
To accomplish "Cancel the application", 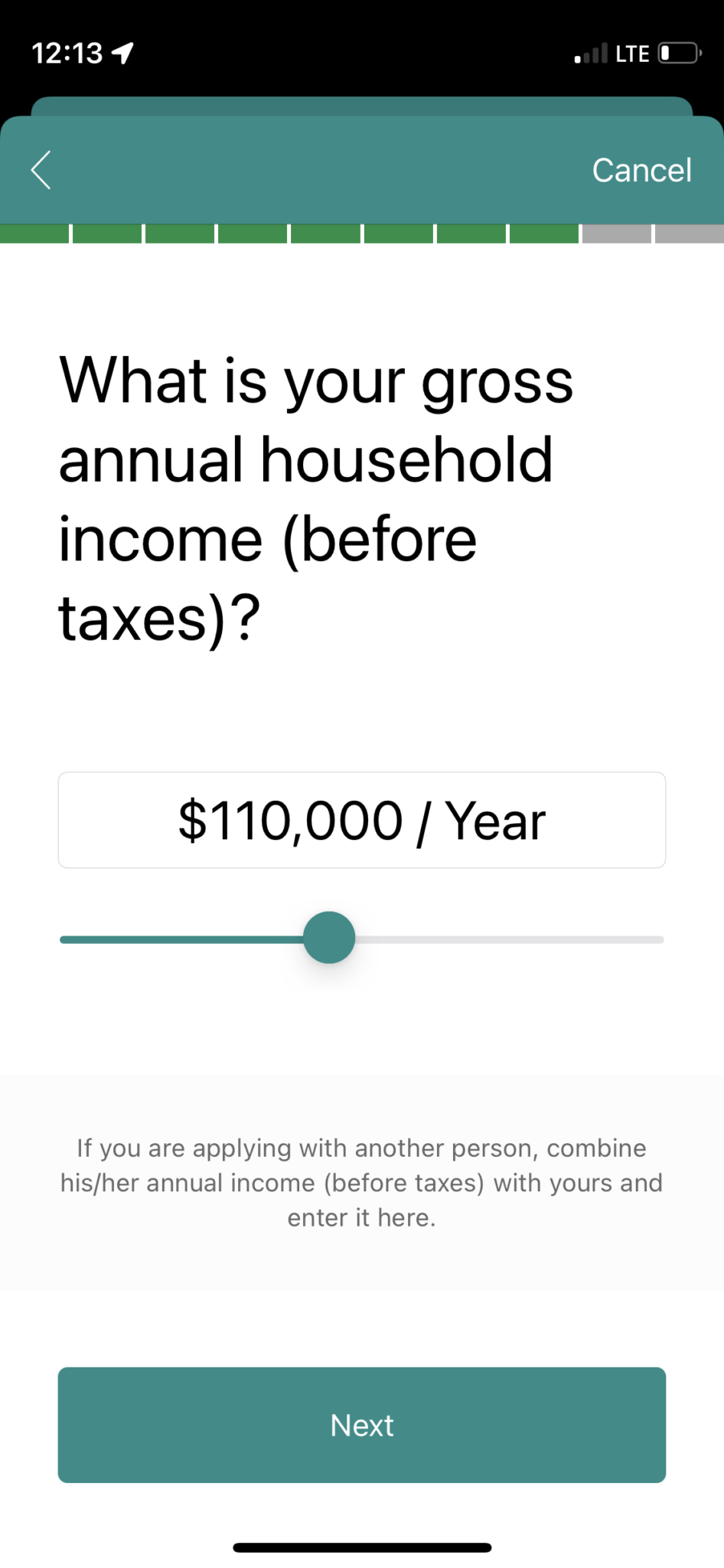I will click(x=641, y=170).
